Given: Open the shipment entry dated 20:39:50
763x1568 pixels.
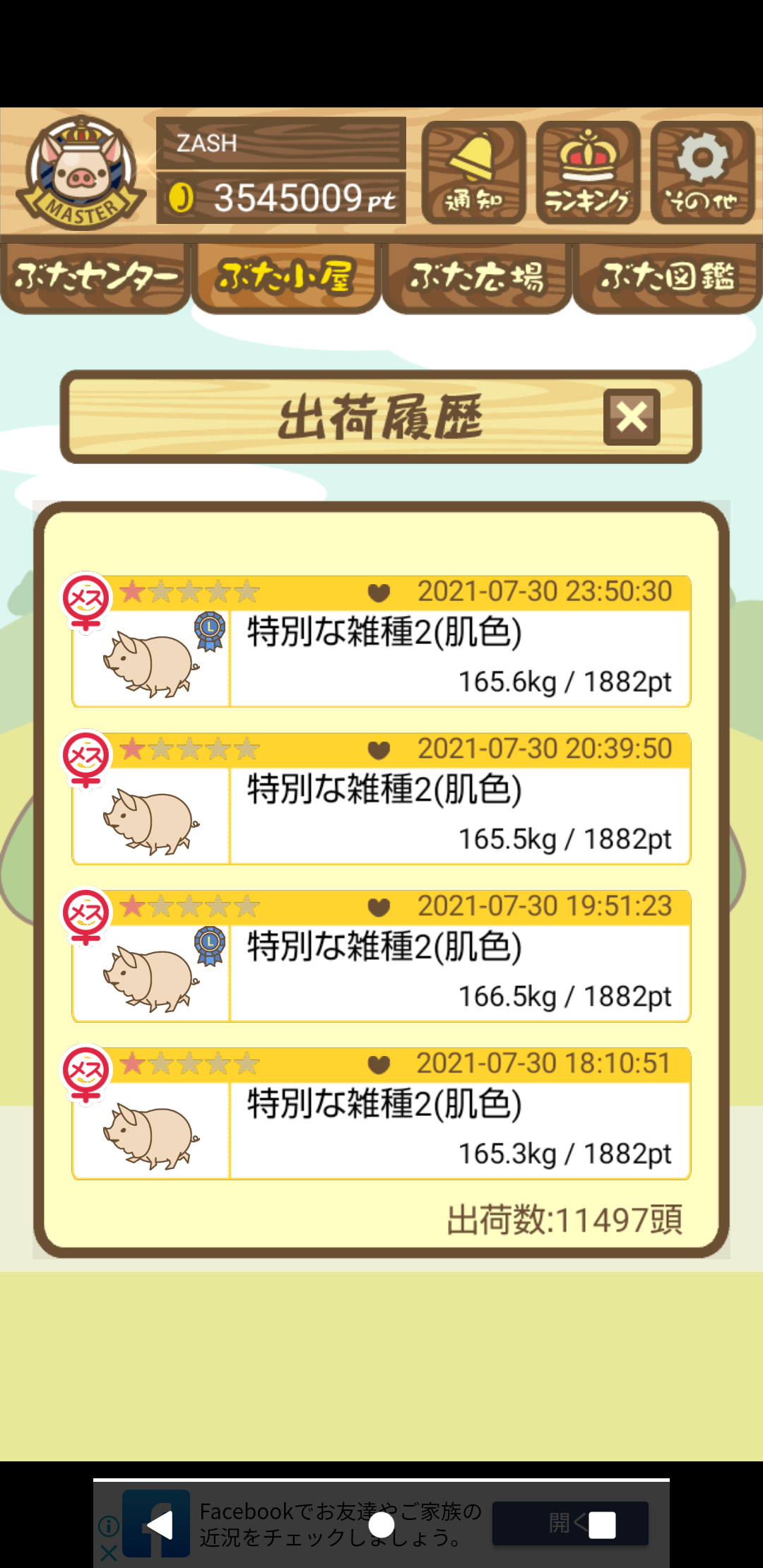Looking at the screenshot, I should [381, 799].
